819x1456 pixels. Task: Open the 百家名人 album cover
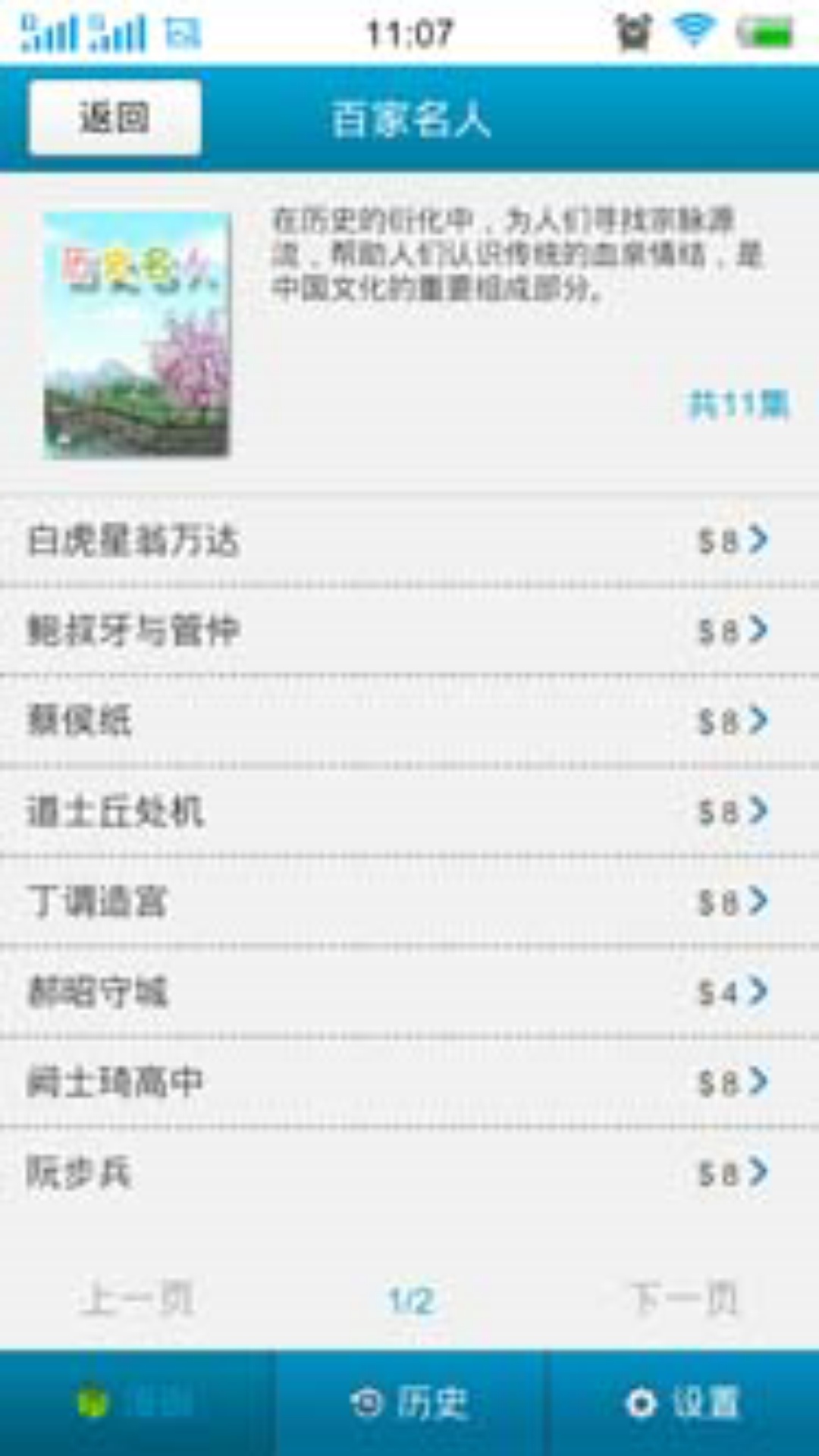click(x=136, y=334)
